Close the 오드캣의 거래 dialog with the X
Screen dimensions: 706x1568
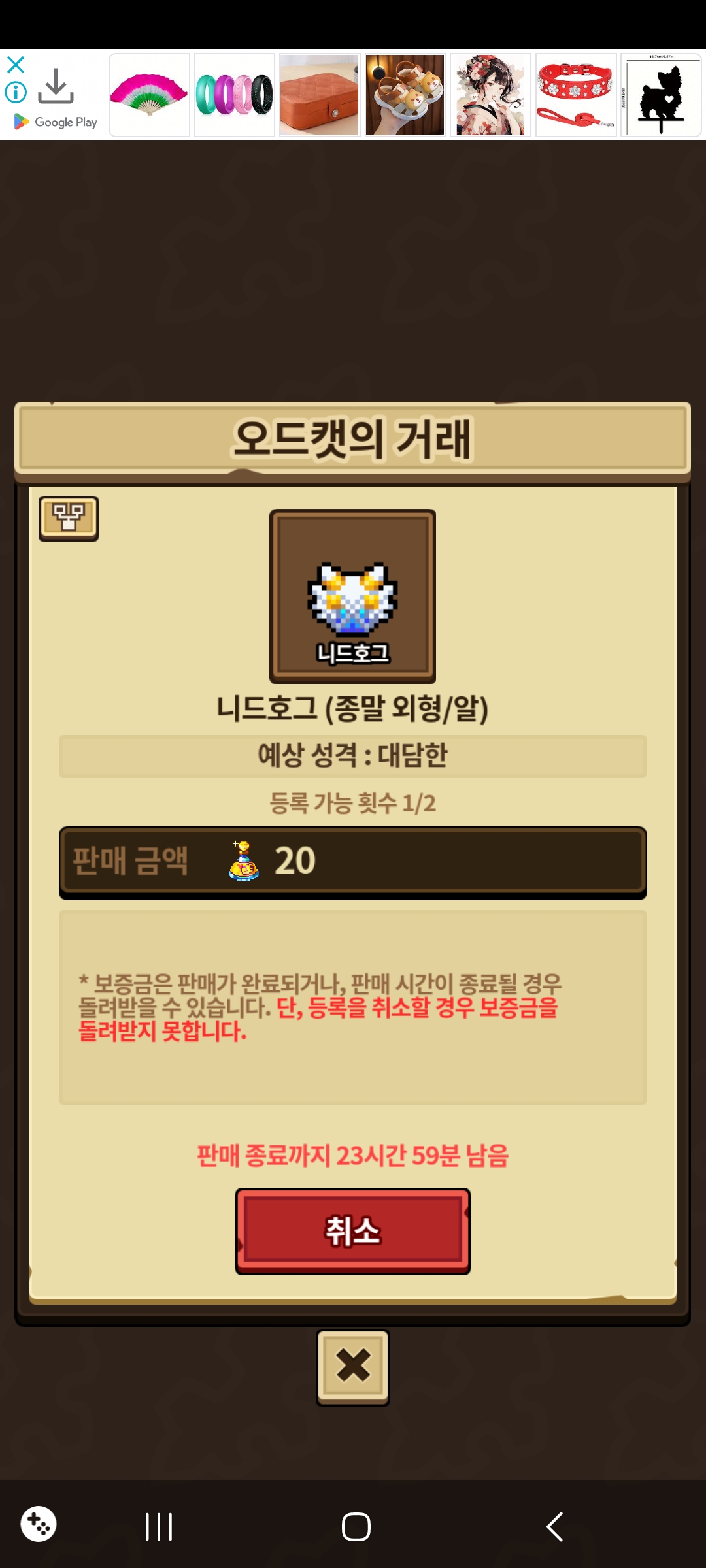click(353, 1367)
